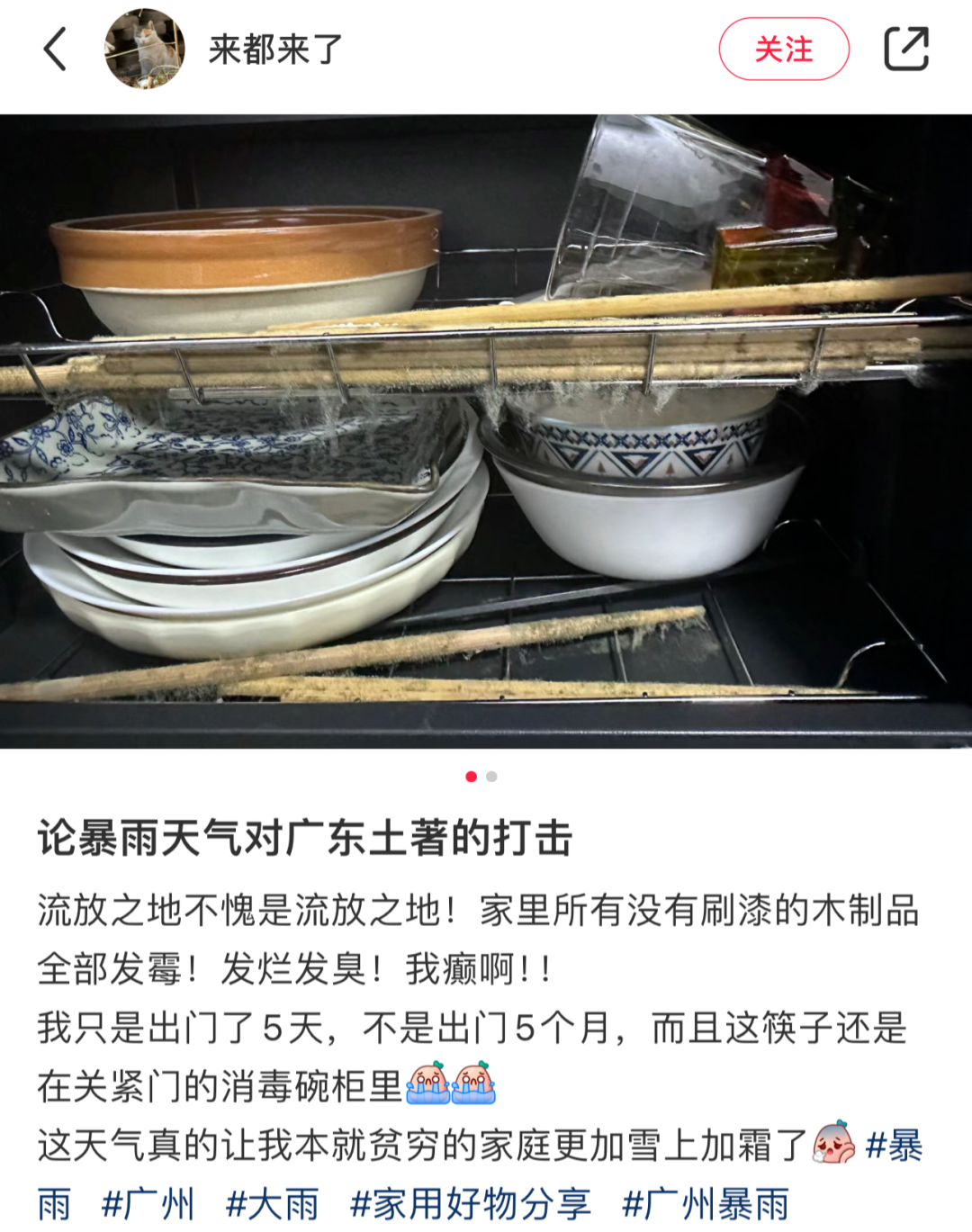This screenshot has height=1232, width=972.
Task: Go back using the top-left arrow
Action: click(56, 49)
